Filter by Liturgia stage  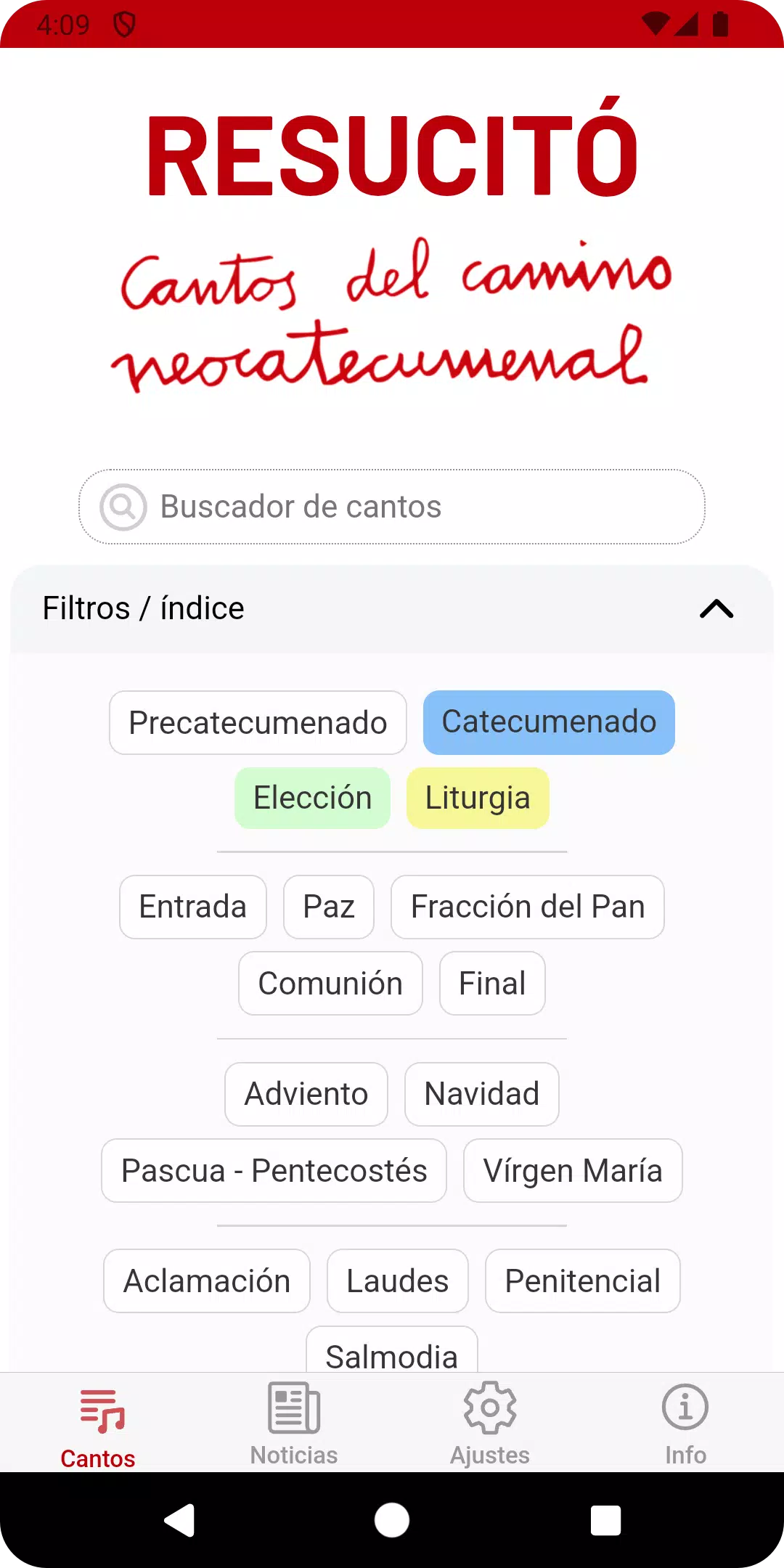478,798
